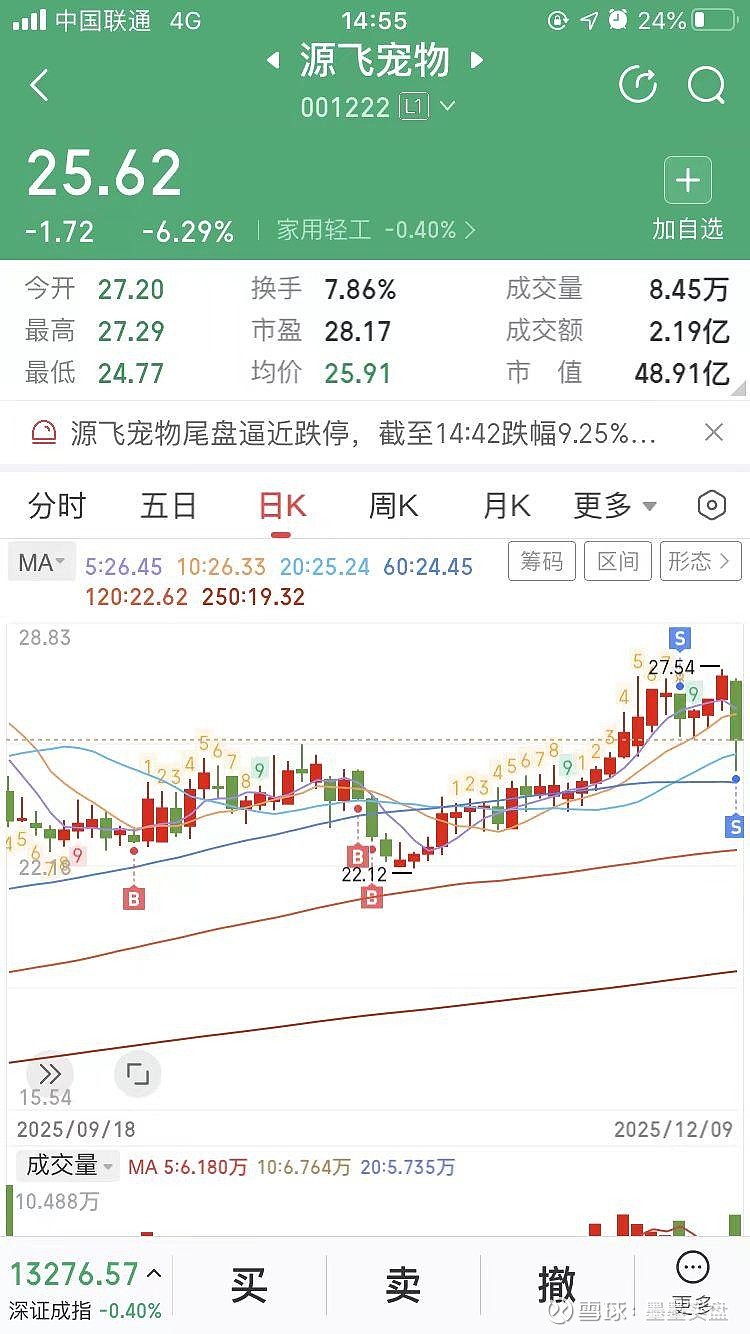Tap 买 to buy the stock
Image resolution: width=750 pixels, height=1334 pixels.
tap(249, 1285)
